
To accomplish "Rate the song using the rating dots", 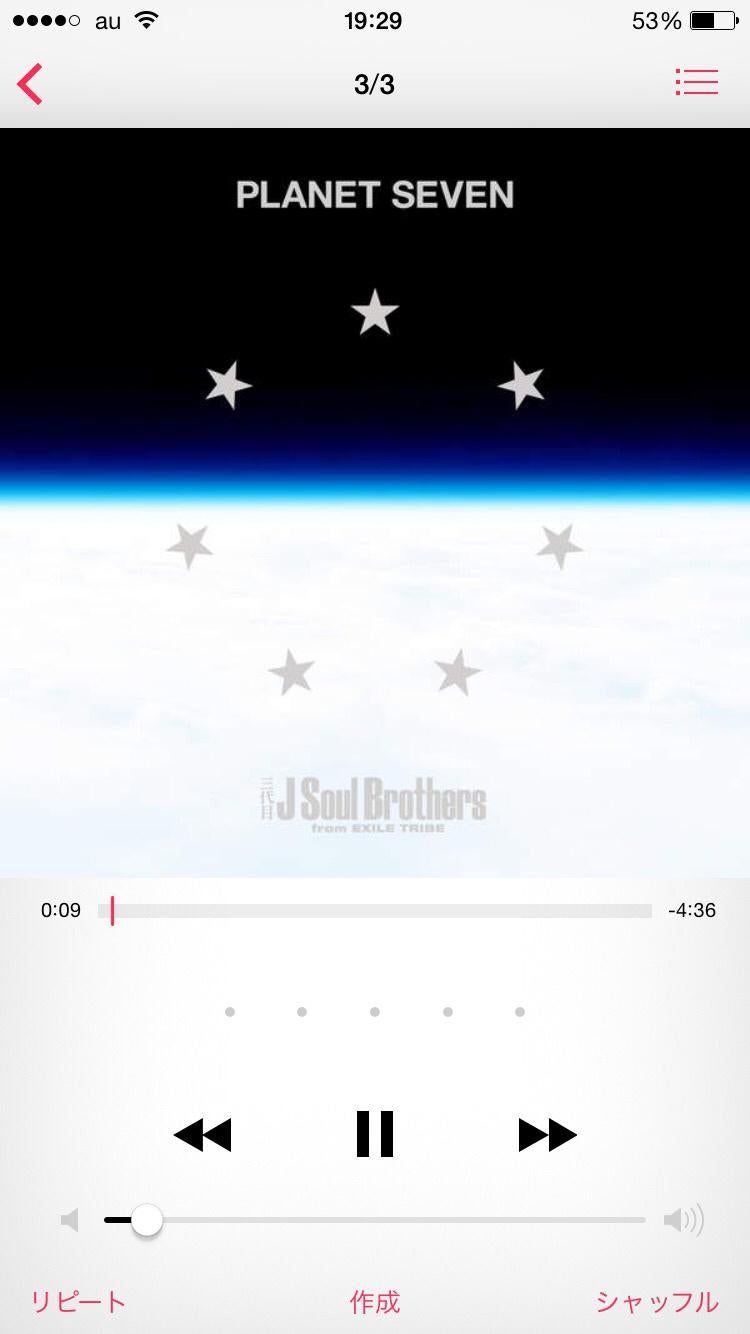I will click(374, 1012).
